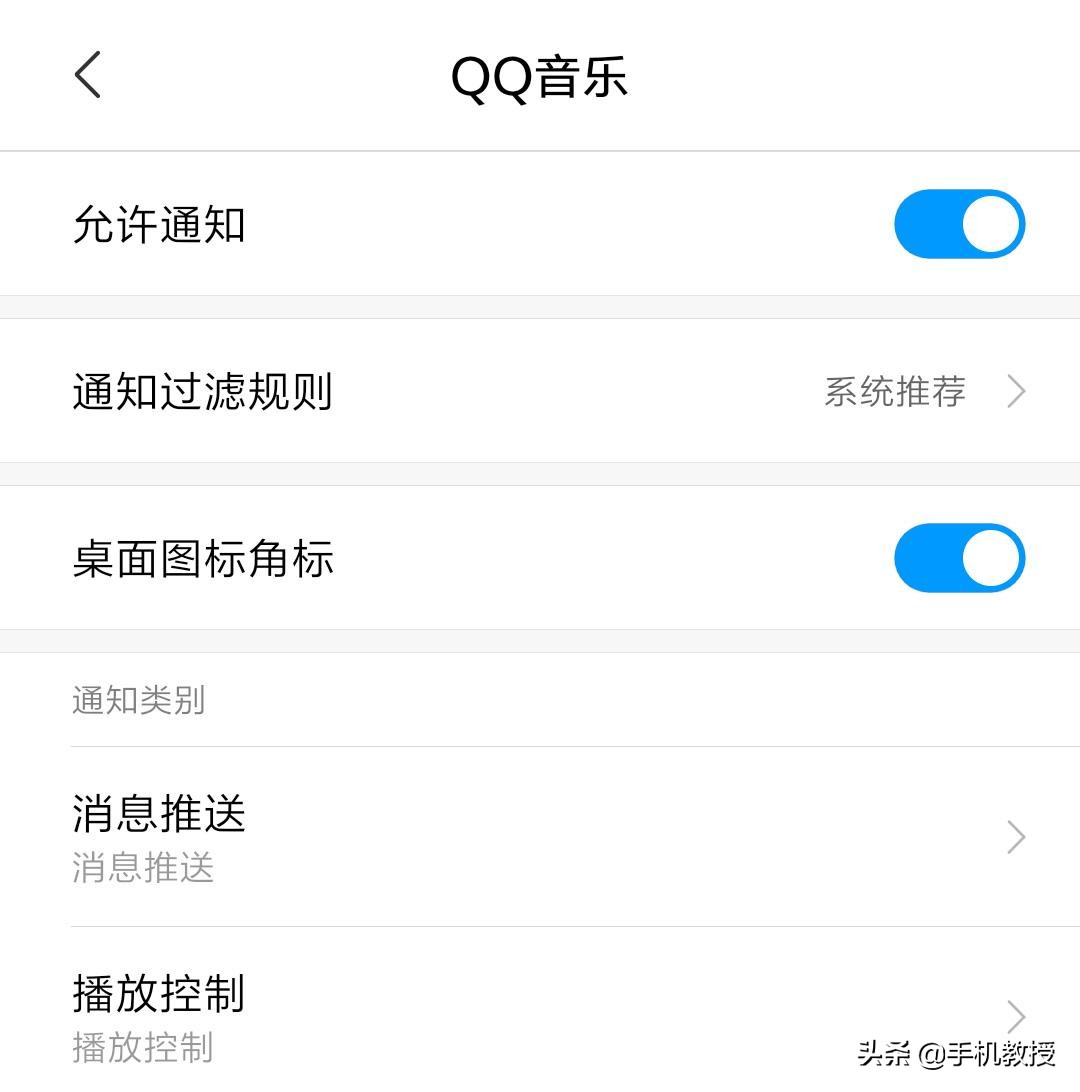The image size is (1080, 1092).
Task: Click the 播放控制 gray subtitle text
Action: [143, 1049]
